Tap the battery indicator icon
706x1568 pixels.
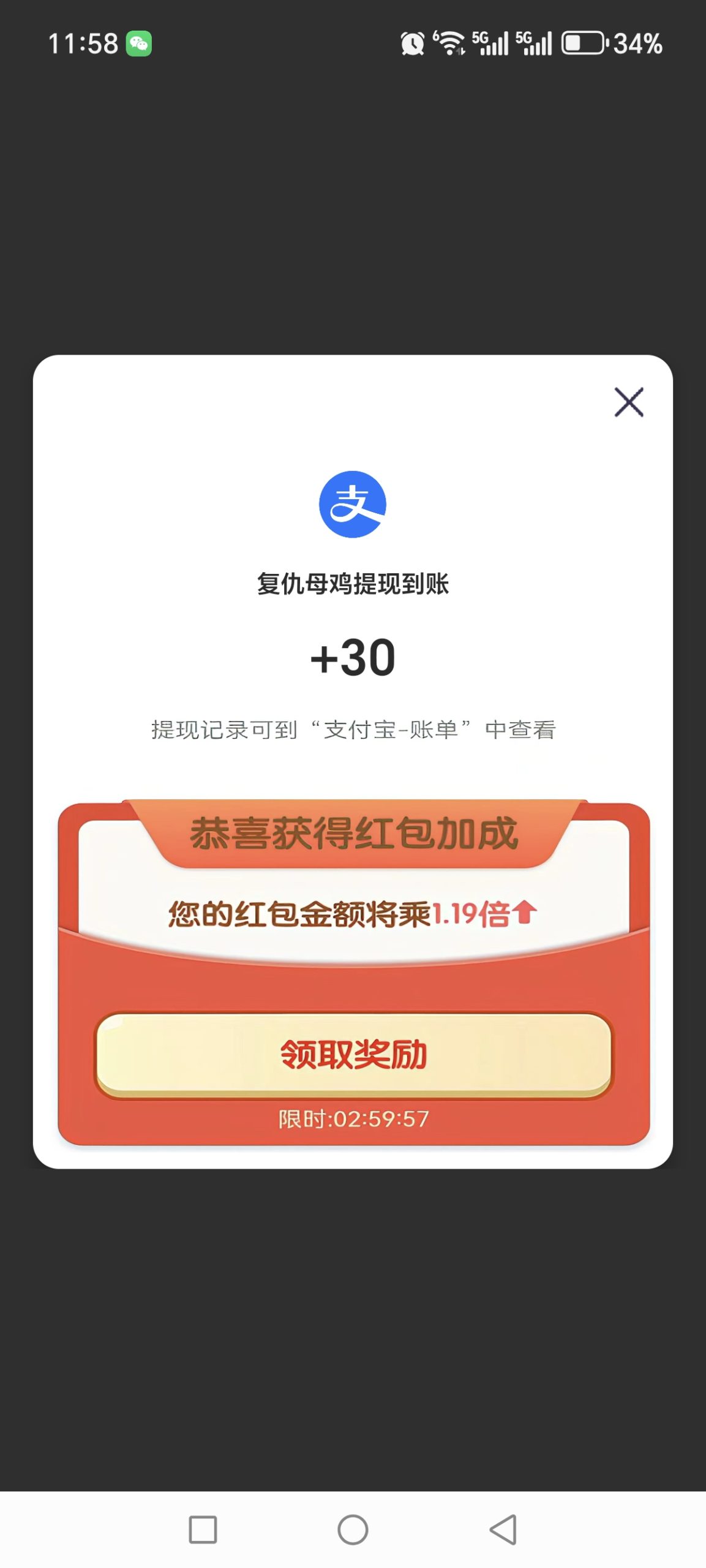coord(582,42)
